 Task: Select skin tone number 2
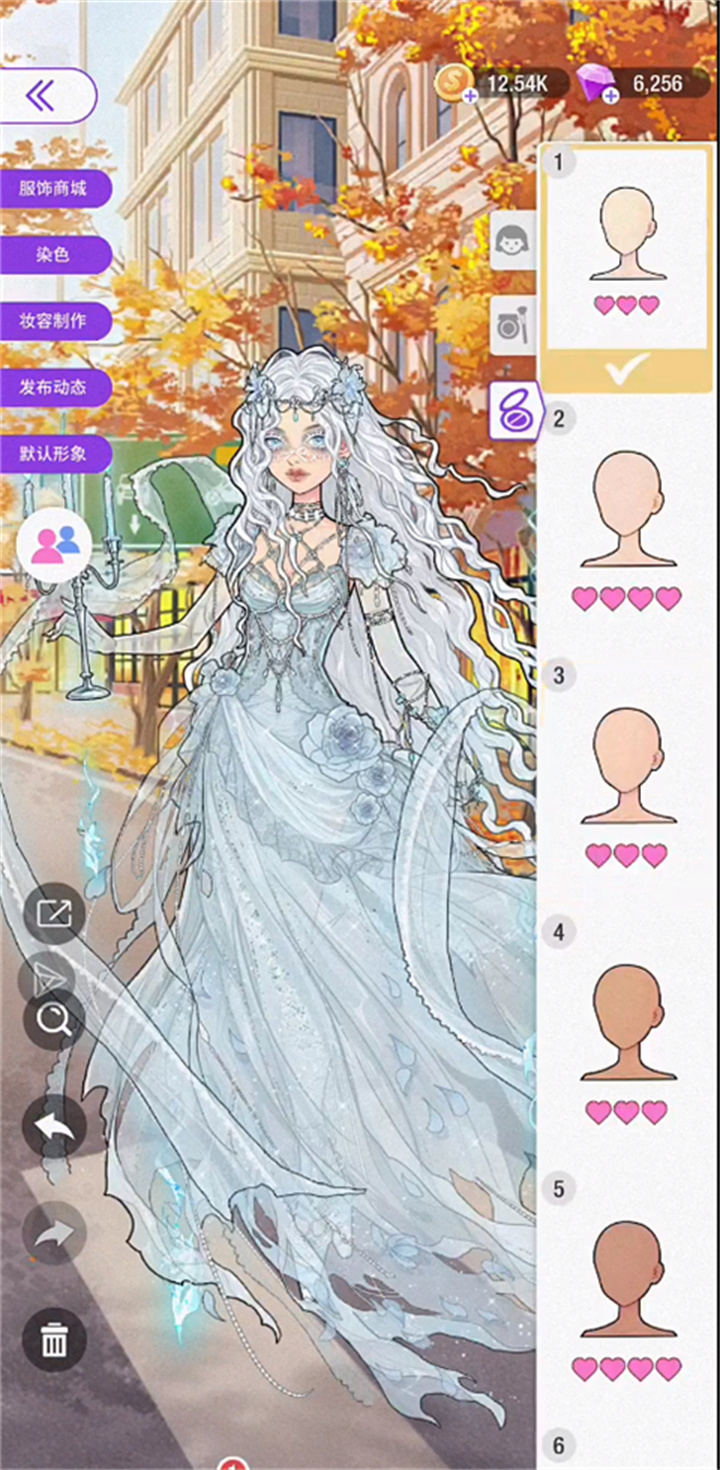pyautogui.click(x=627, y=530)
